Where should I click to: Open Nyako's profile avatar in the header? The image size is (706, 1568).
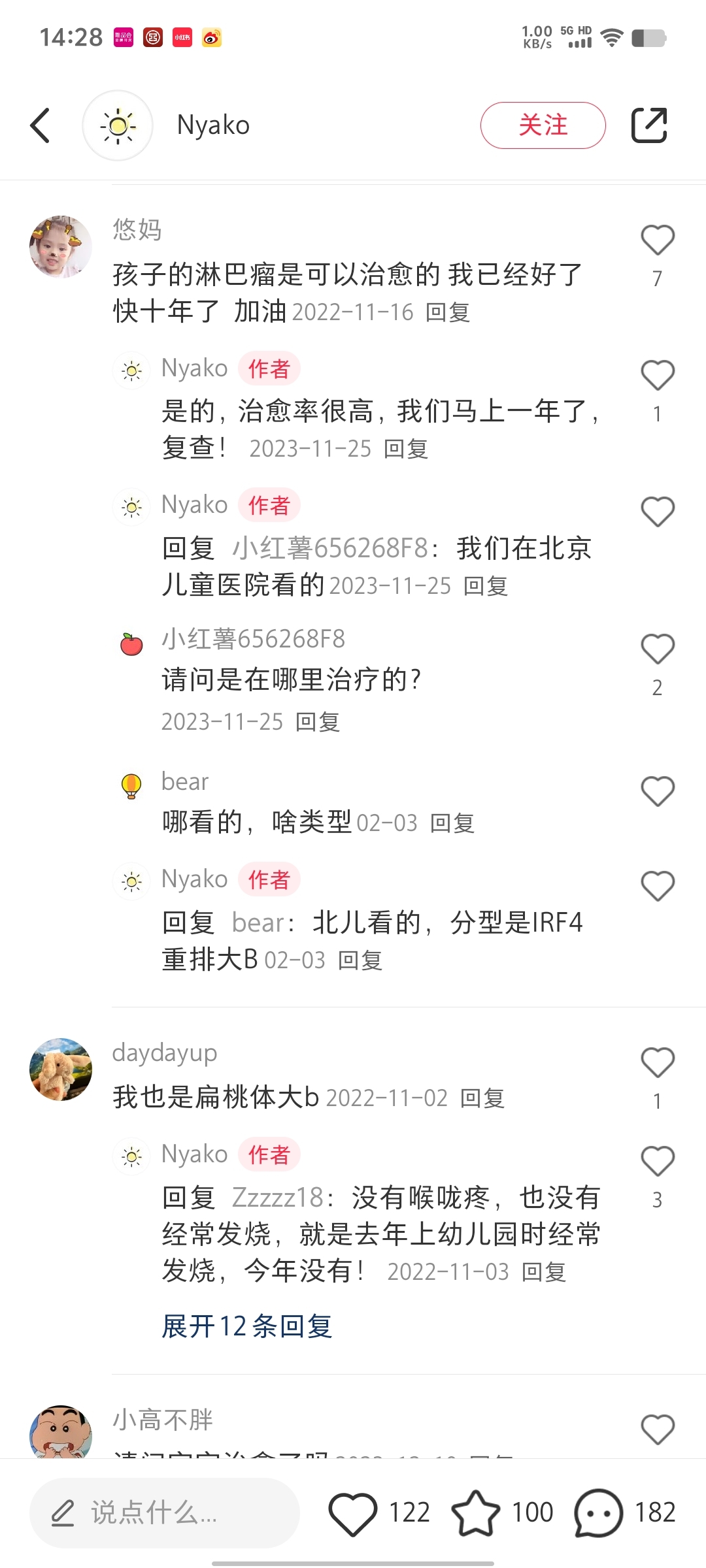pos(118,125)
